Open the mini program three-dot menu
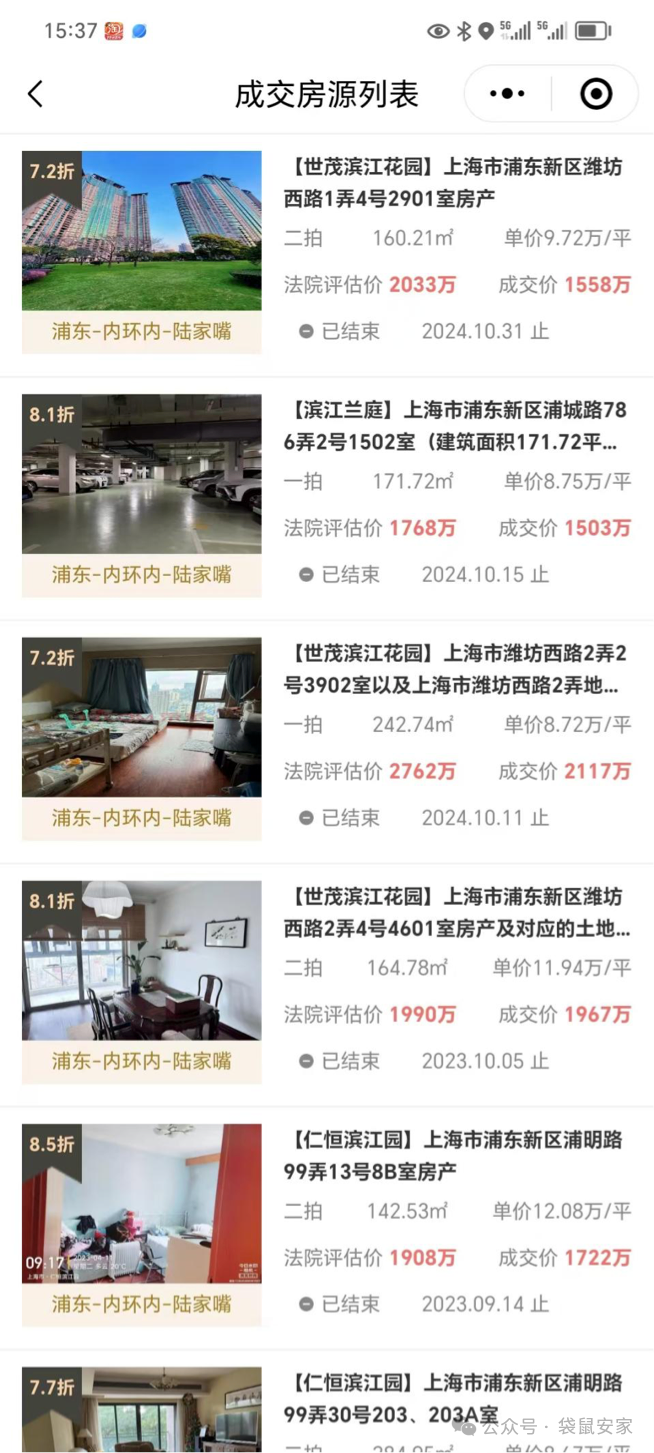Screen dimensions: 654x1453 [x=507, y=94]
